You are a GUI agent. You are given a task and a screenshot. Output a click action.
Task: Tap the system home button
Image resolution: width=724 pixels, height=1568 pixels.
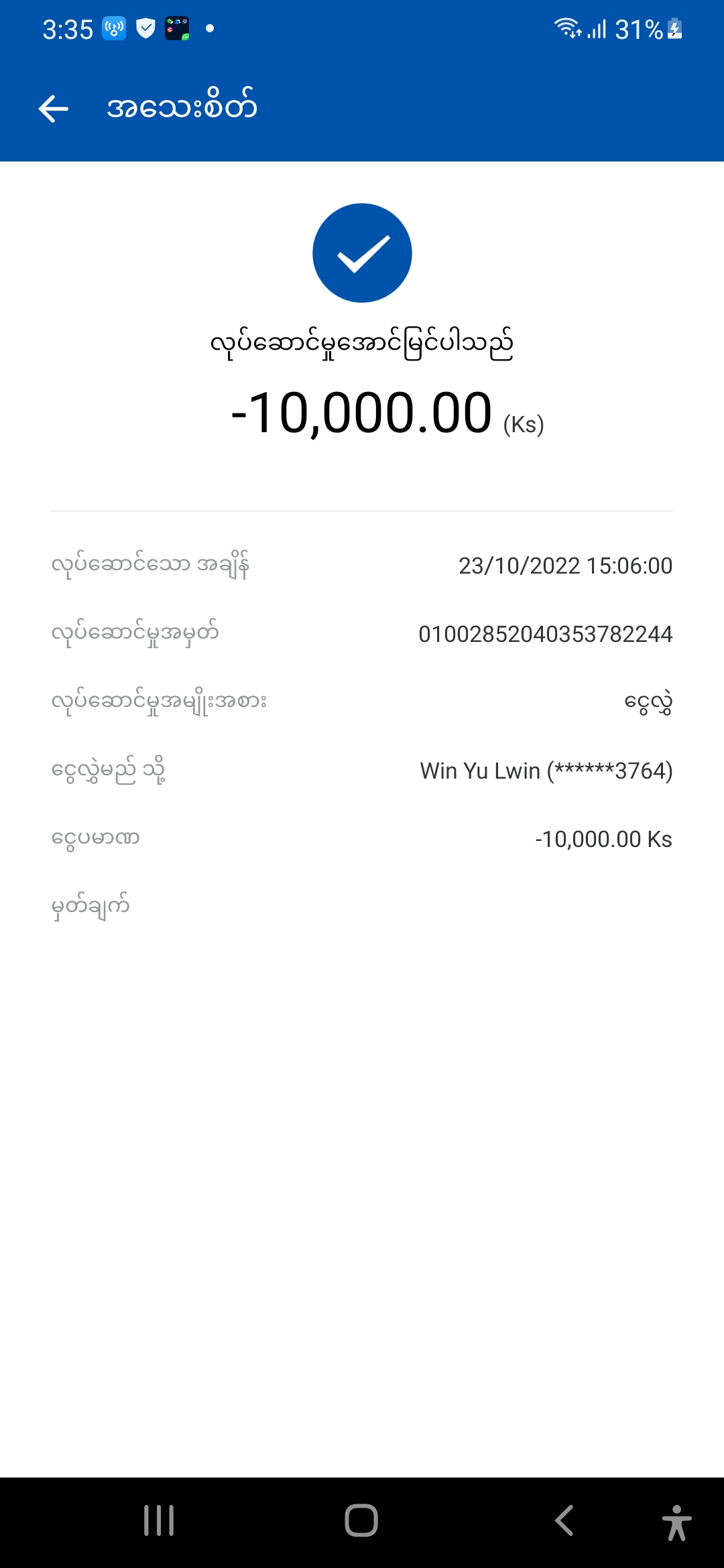point(361,1520)
